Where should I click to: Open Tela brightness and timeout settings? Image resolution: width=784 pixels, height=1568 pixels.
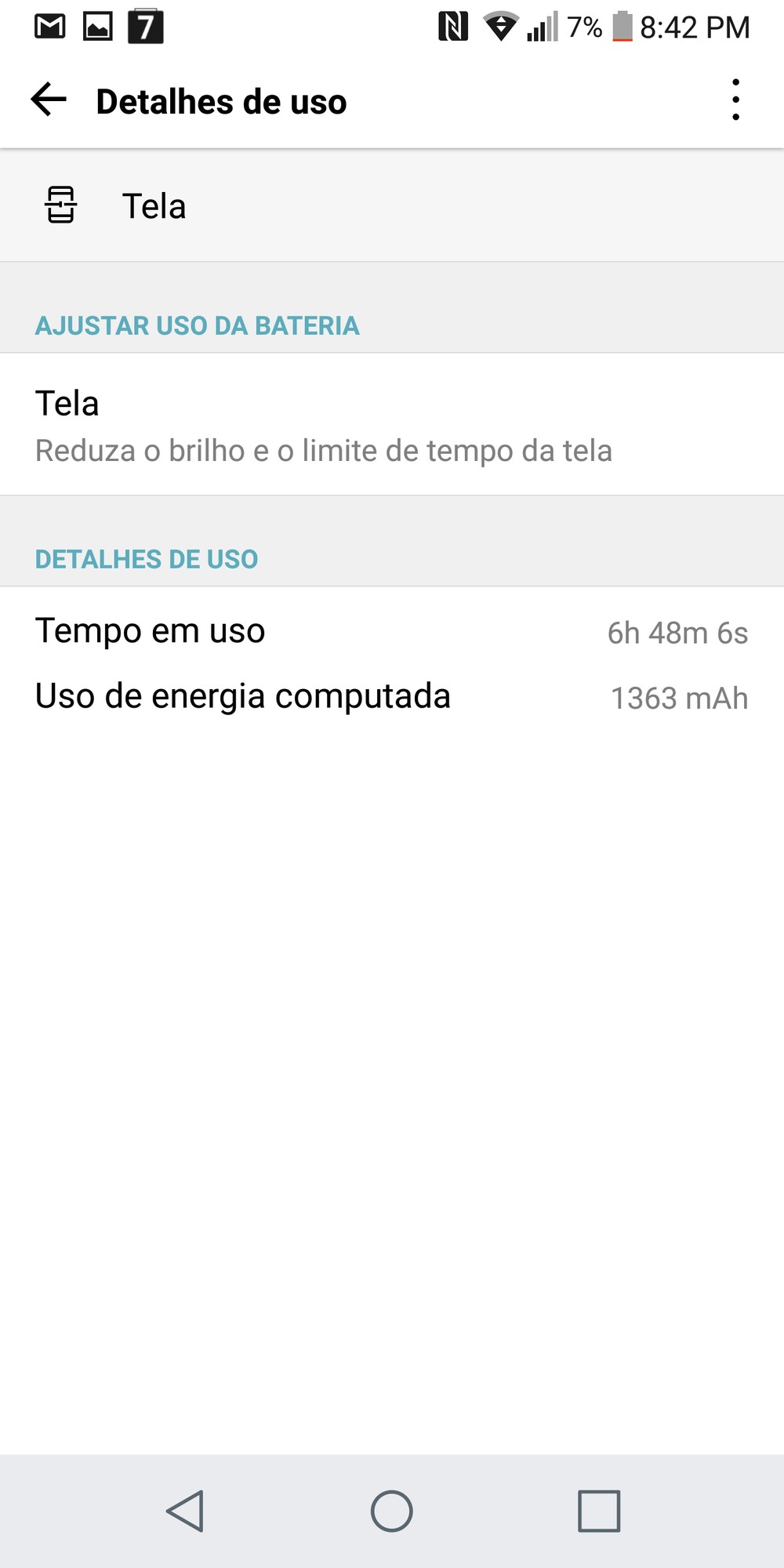point(392,424)
